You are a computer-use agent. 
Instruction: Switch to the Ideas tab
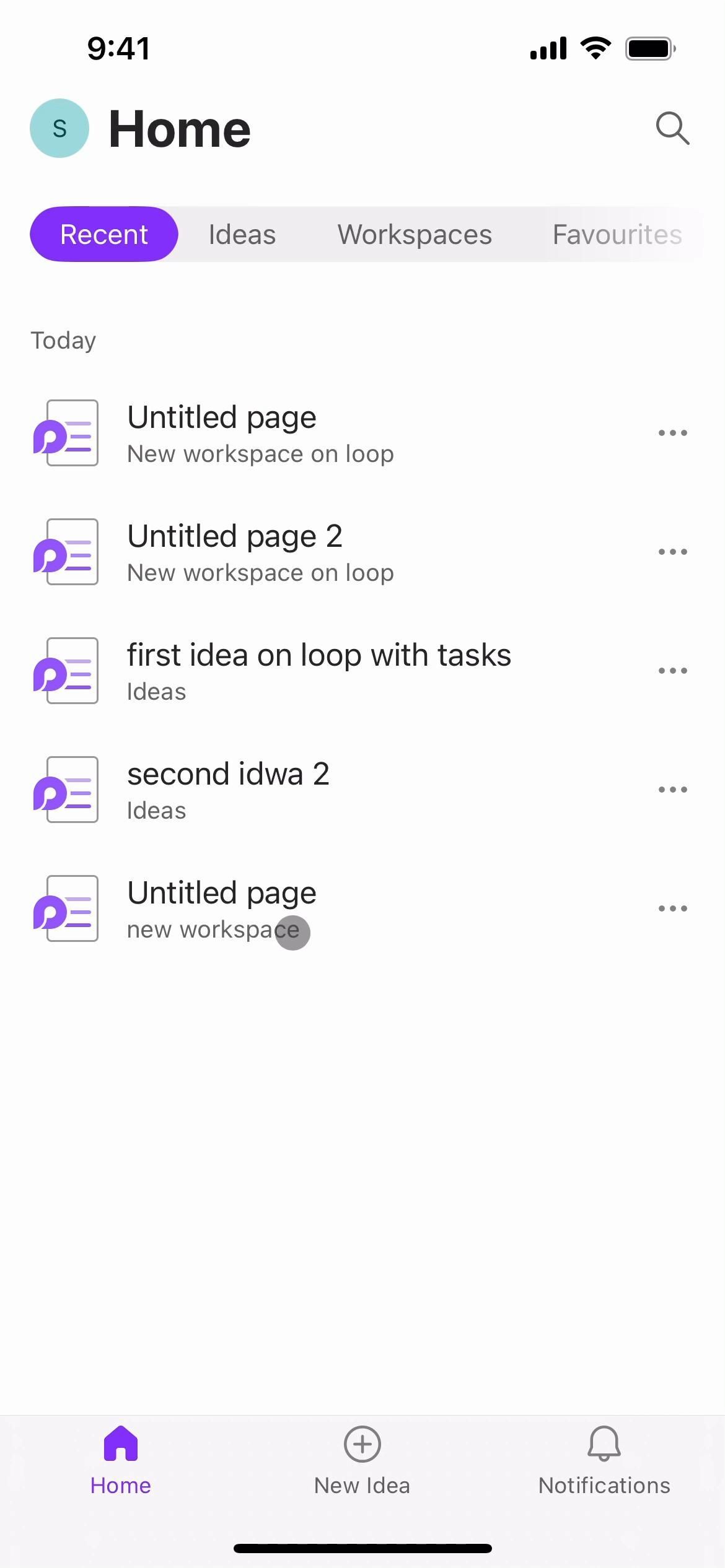point(242,235)
